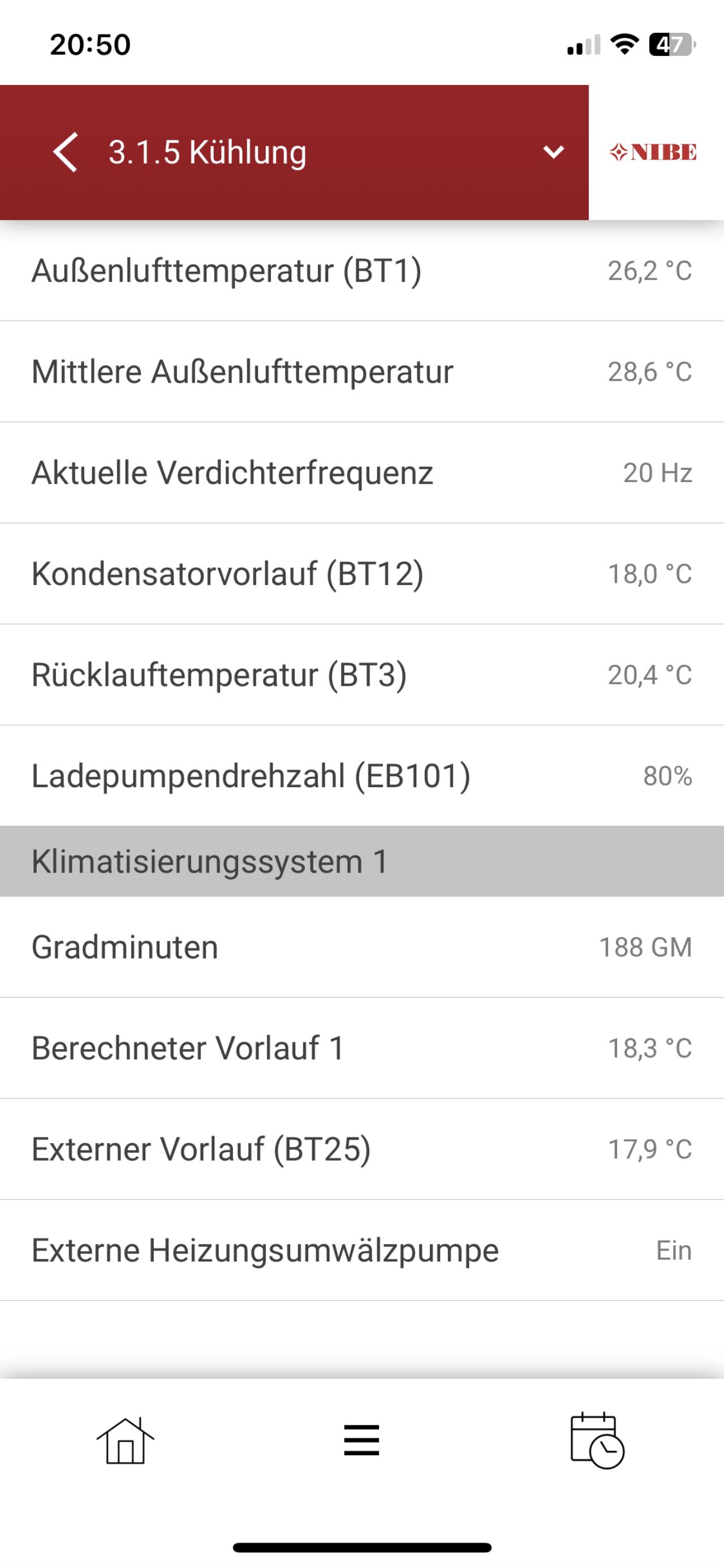Image resolution: width=724 pixels, height=1568 pixels.
Task: Open the home tab
Action: [x=126, y=1440]
